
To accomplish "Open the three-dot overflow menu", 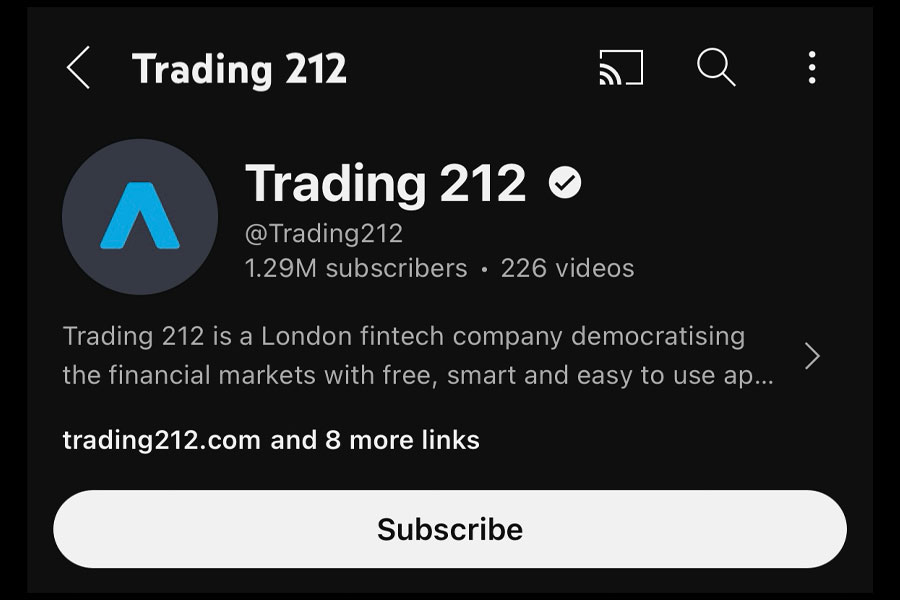I will (811, 68).
